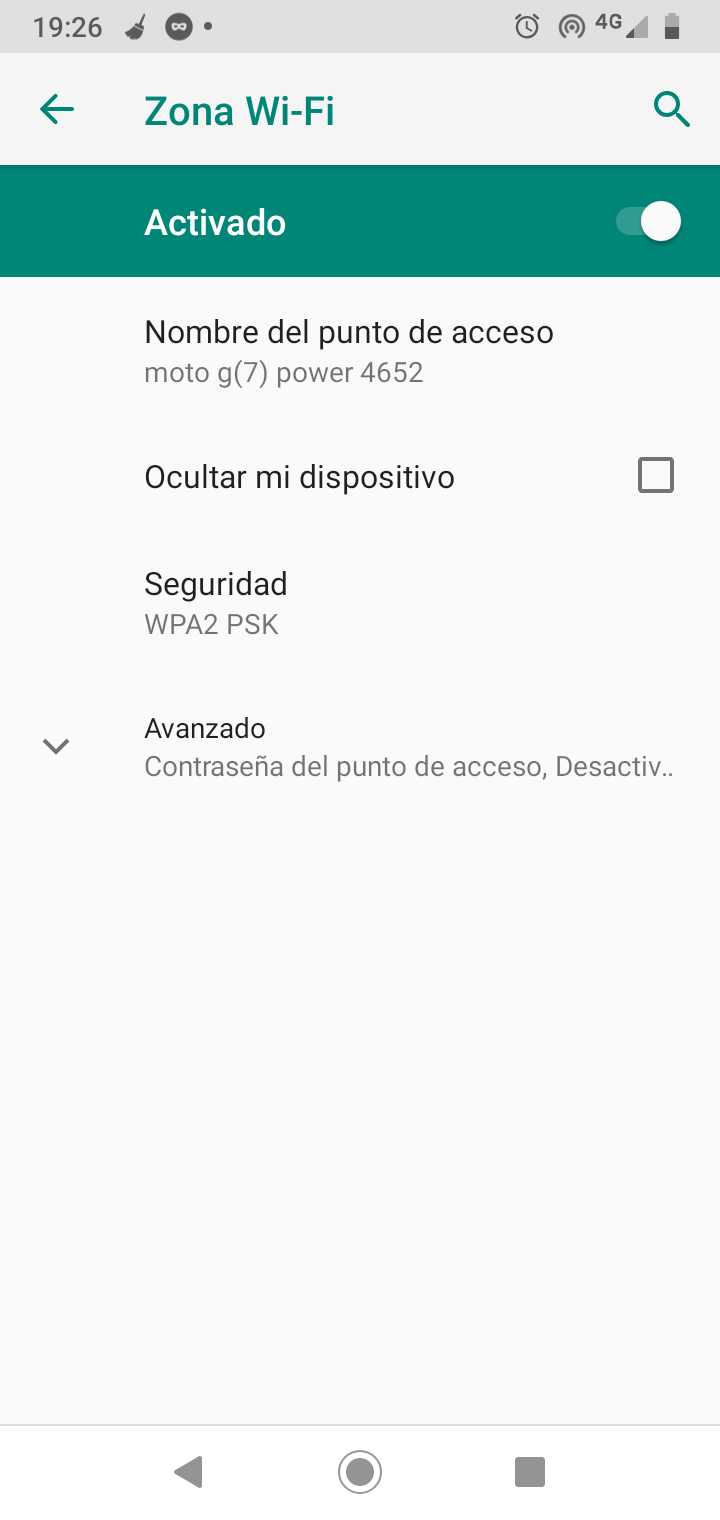
Task: Tap the system home button
Action: [x=360, y=1472]
